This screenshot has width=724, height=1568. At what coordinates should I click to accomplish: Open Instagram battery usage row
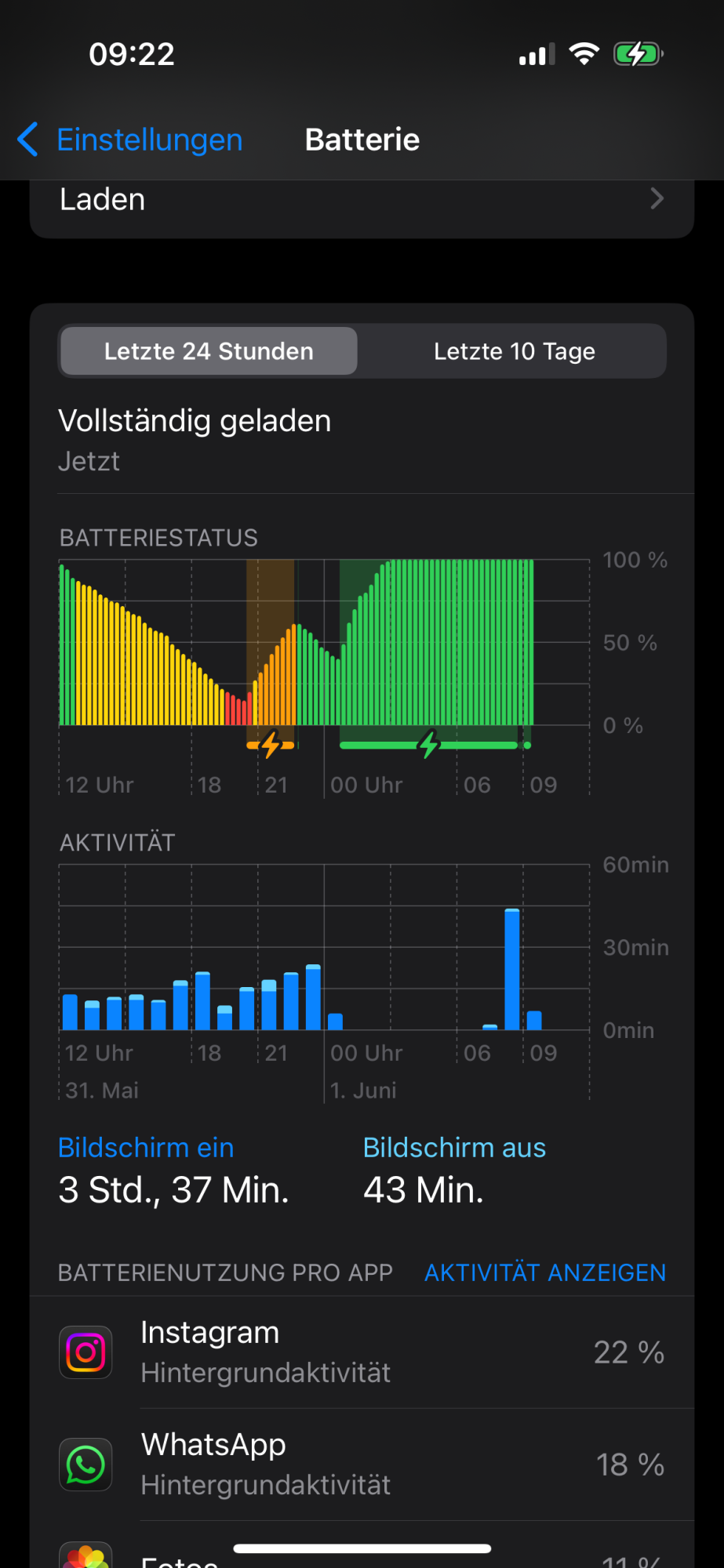click(x=362, y=1352)
